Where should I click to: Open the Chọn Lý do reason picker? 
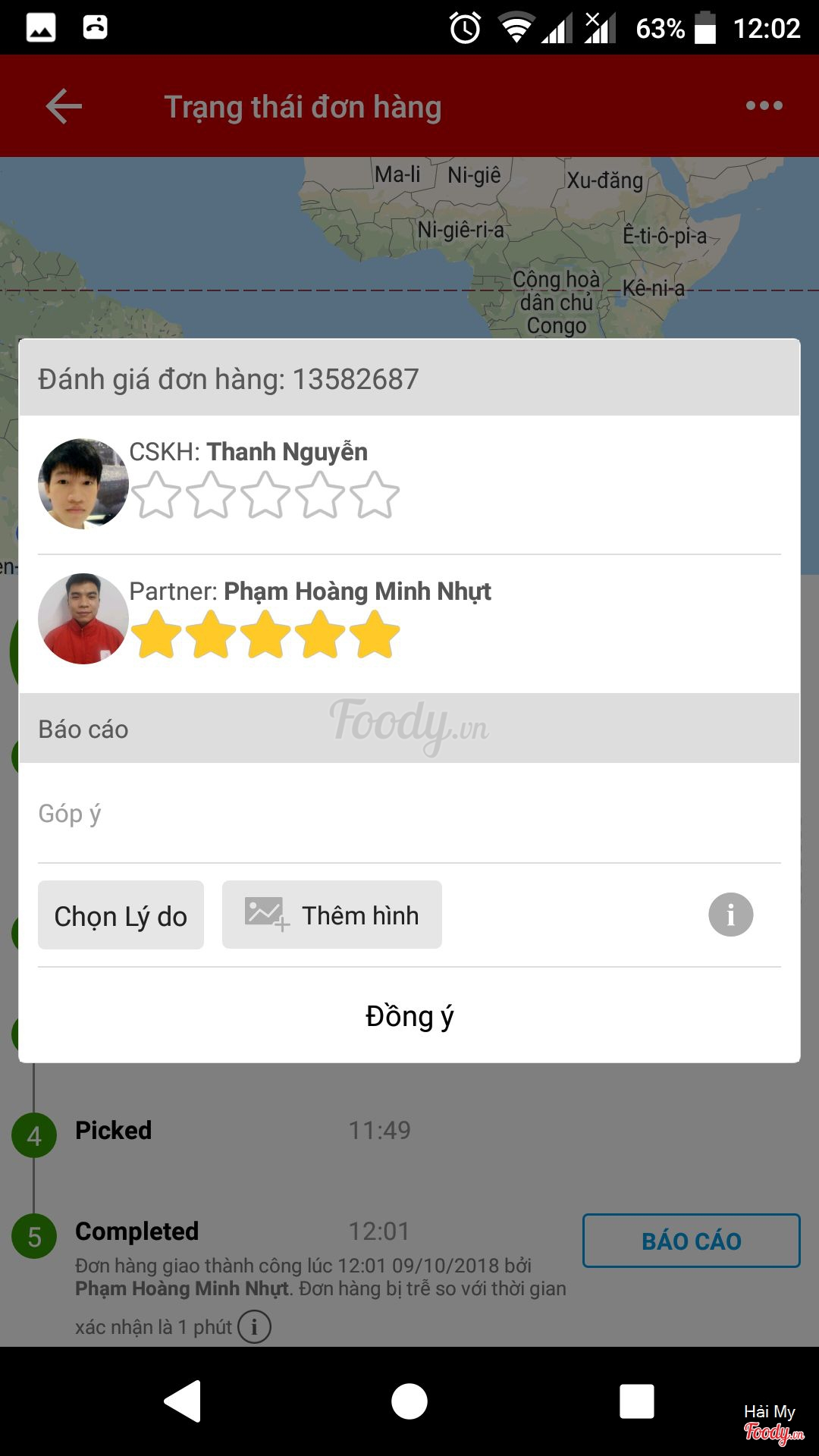point(121,915)
